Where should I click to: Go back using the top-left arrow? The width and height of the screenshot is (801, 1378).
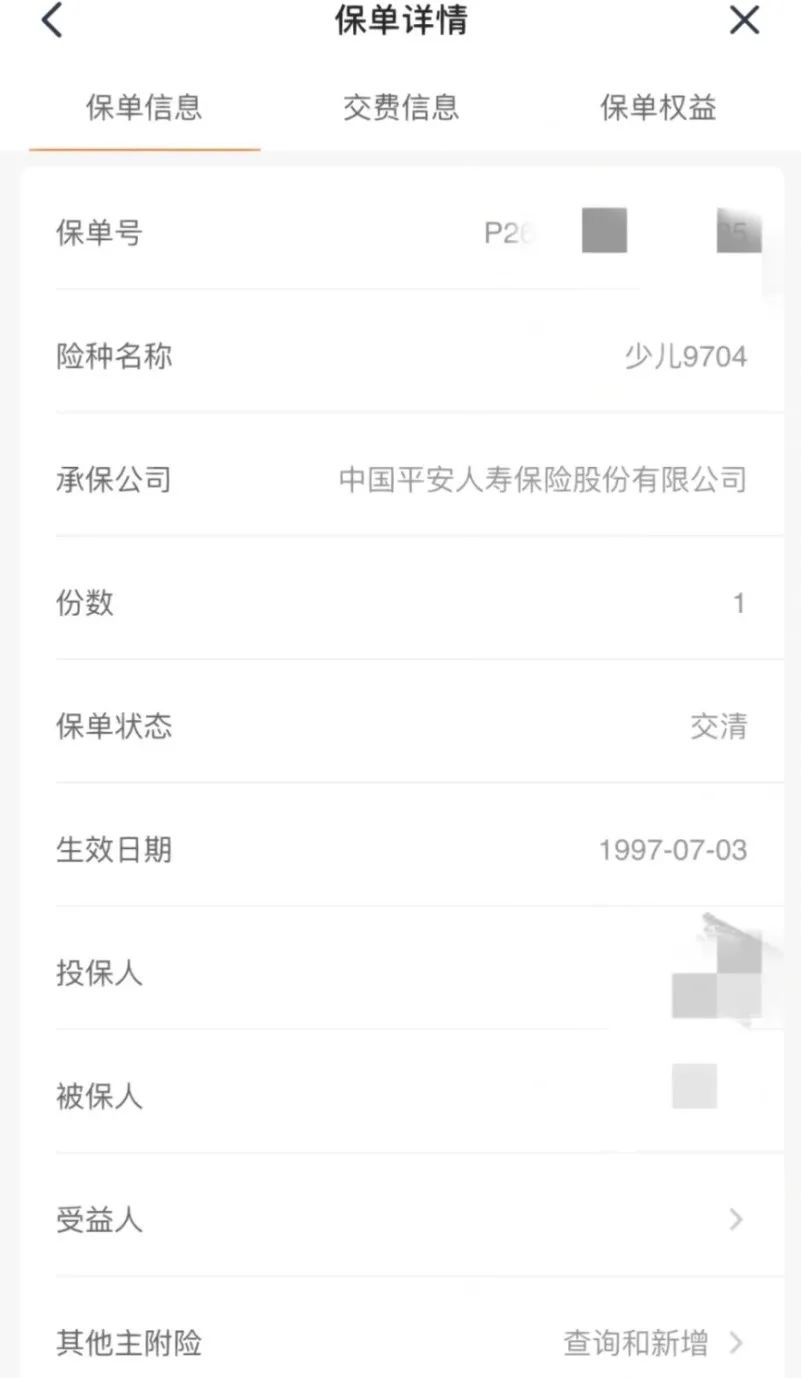click(x=52, y=20)
